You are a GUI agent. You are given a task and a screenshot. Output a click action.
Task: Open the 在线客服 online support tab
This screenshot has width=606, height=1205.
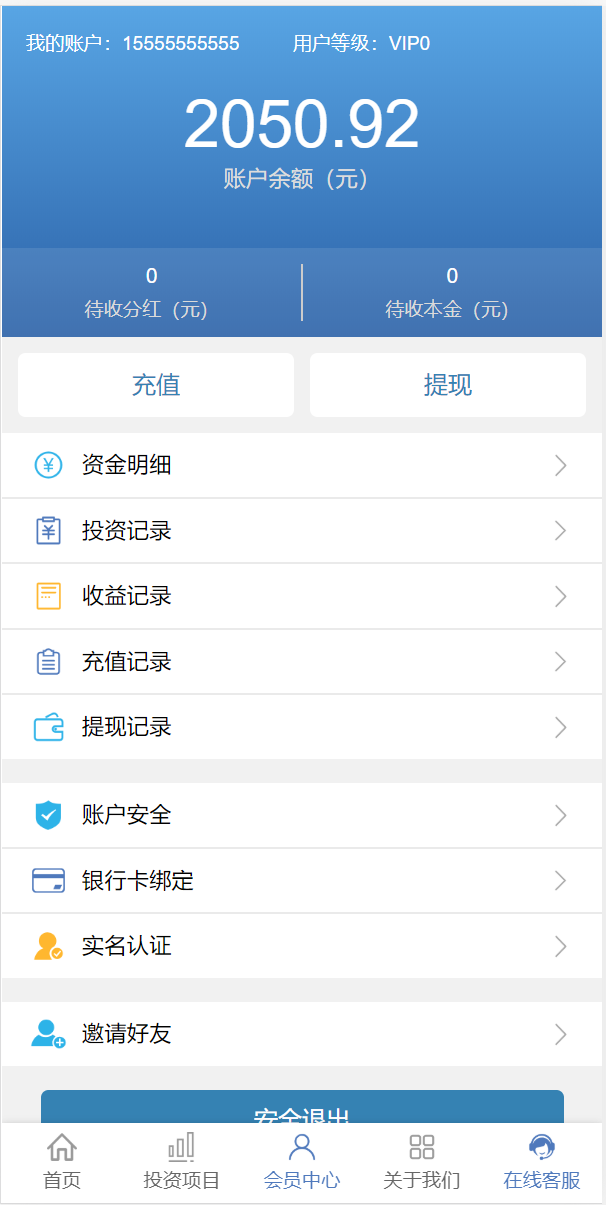point(542,1163)
